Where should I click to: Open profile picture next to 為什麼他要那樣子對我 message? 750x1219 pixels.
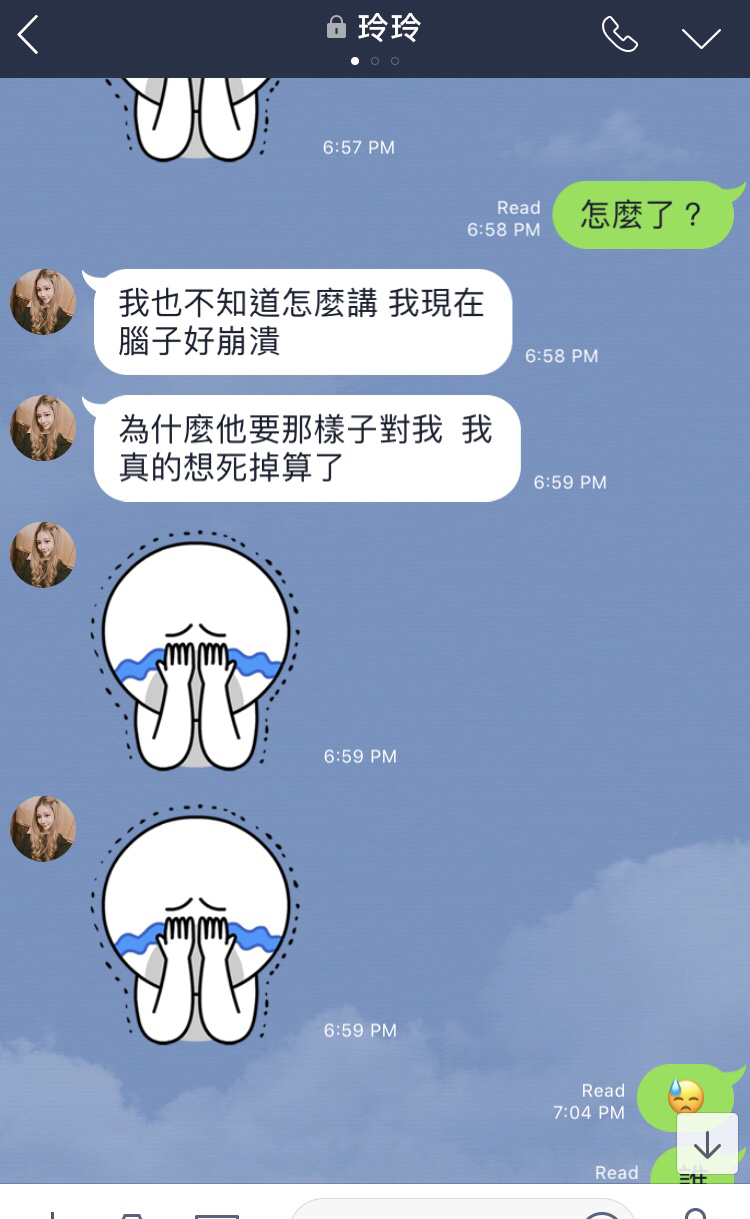43,428
